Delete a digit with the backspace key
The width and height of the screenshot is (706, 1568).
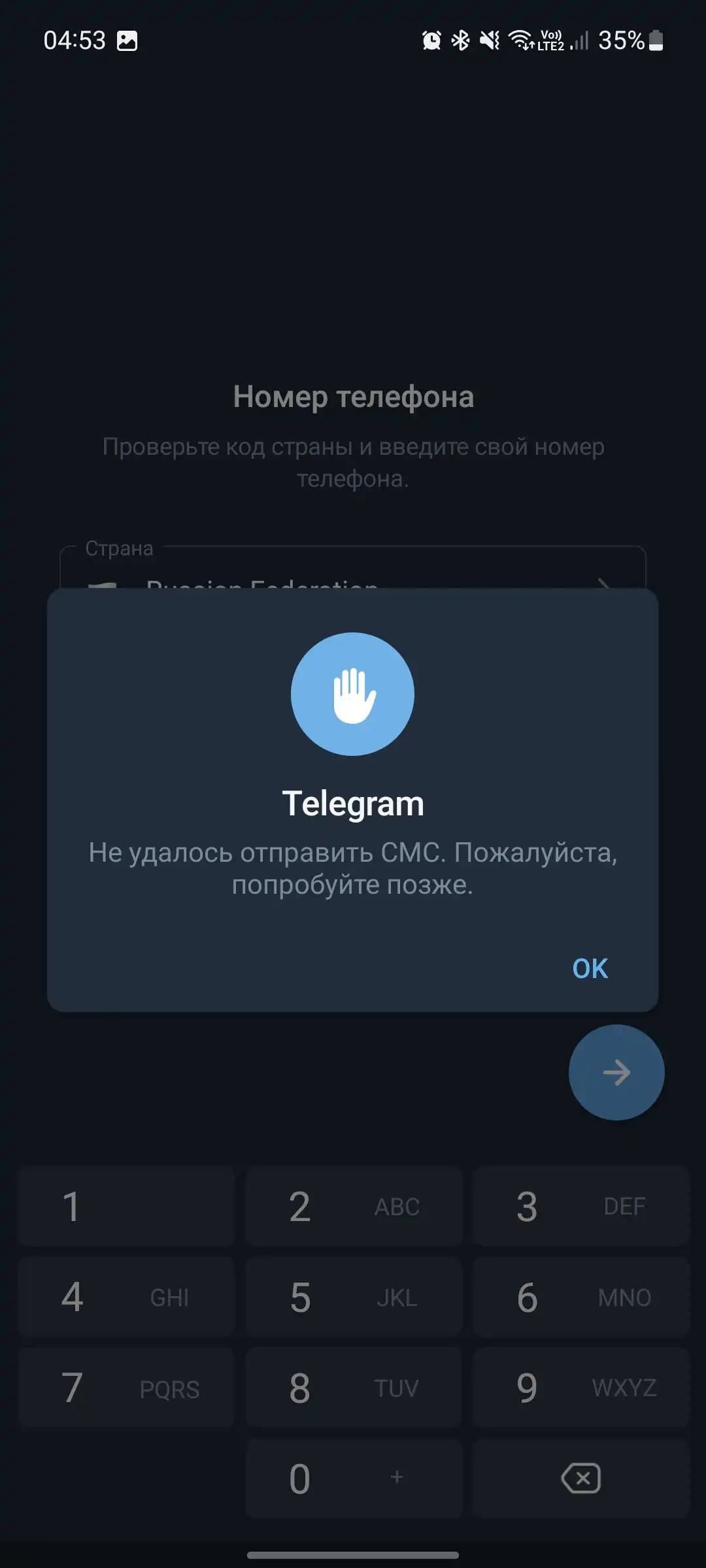pyautogui.click(x=580, y=1478)
